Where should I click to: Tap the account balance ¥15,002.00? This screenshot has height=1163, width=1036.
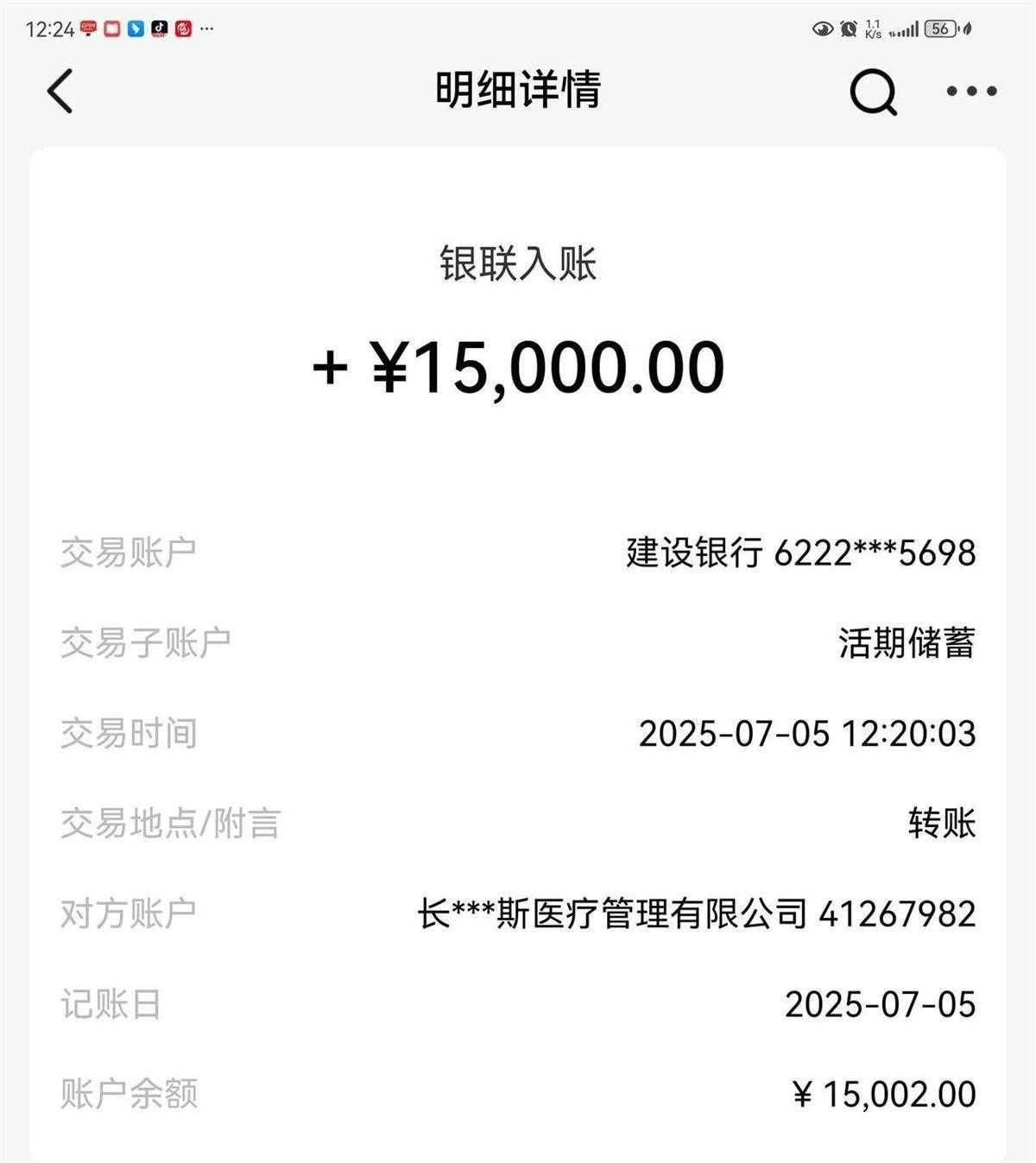[x=883, y=1093]
